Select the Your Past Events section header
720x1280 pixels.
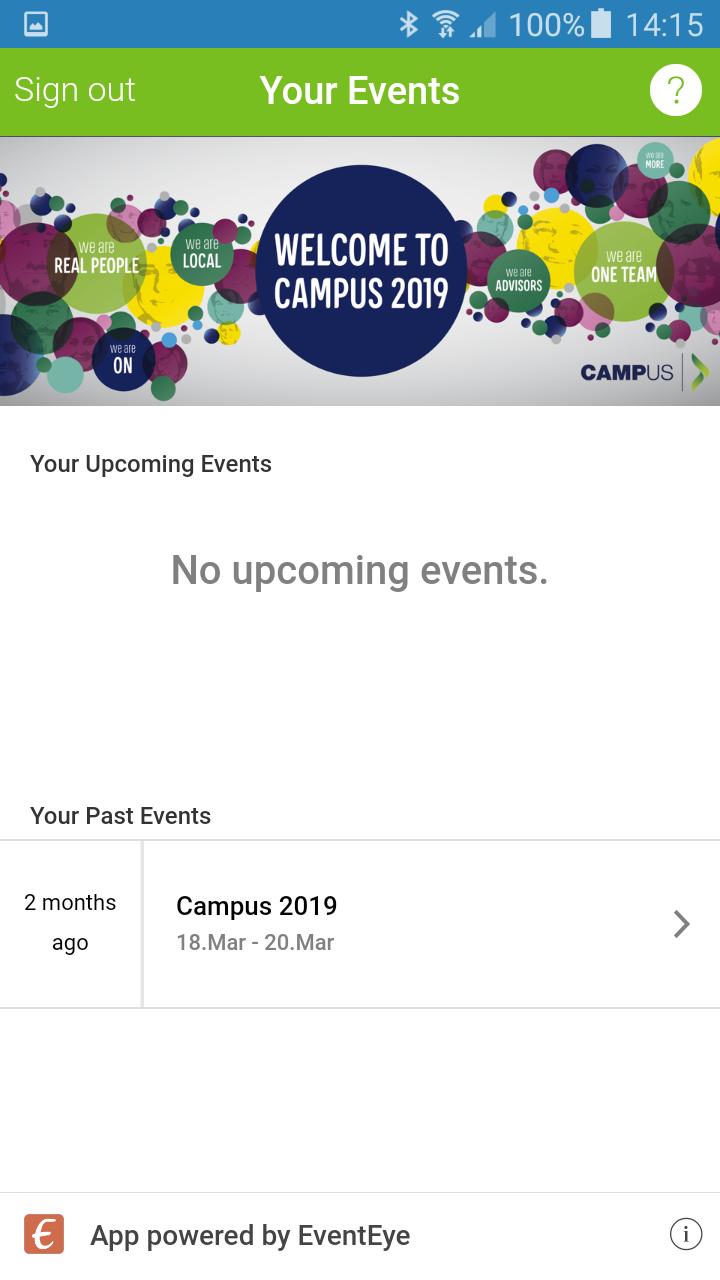point(120,815)
